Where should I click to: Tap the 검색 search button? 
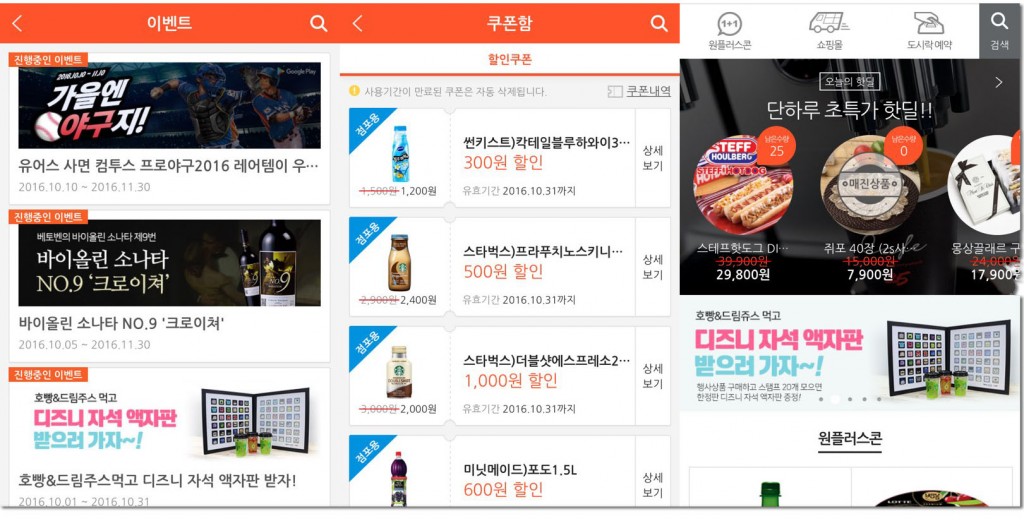tap(999, 31)
